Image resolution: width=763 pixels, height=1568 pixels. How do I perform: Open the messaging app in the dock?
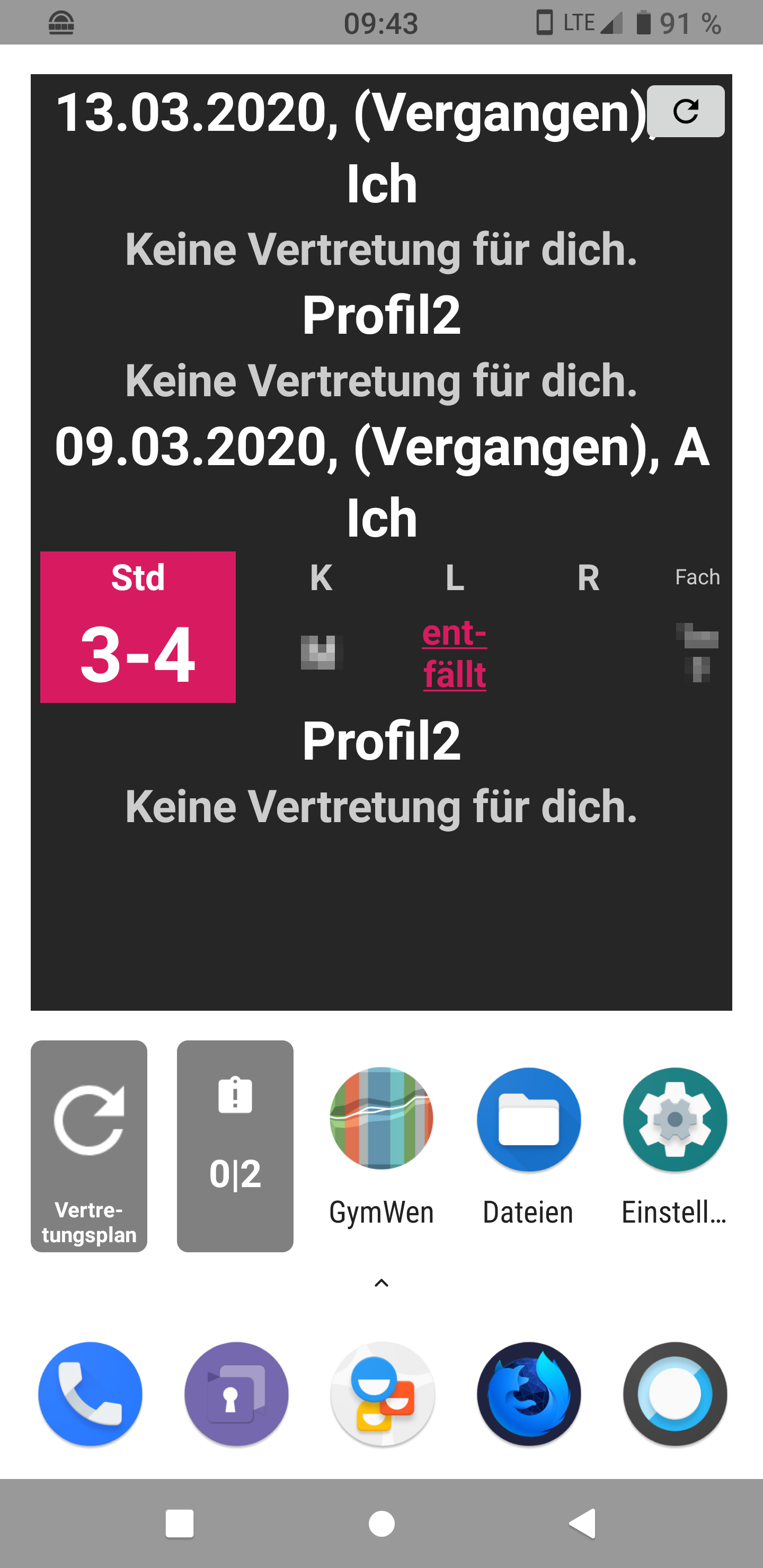click(x=382, y=1393)
